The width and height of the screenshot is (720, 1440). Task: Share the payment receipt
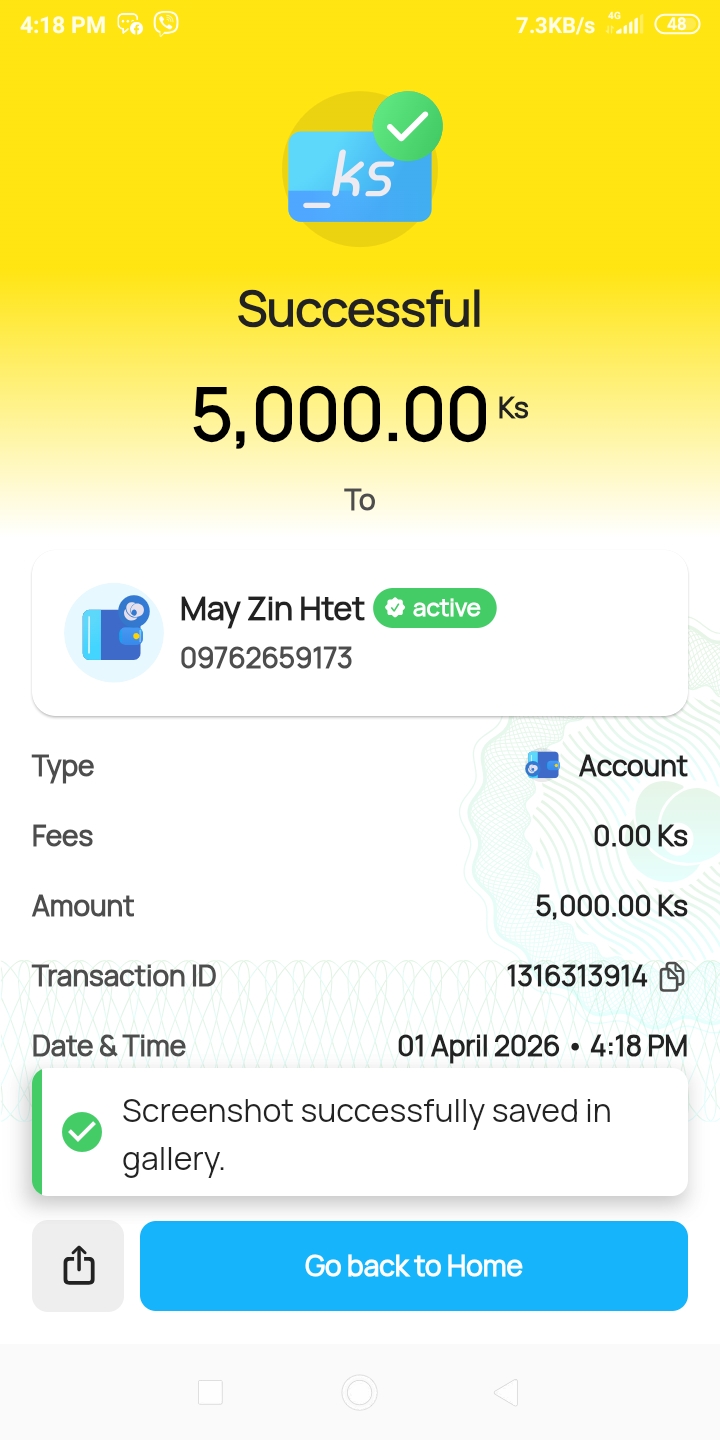pyautogui.click(x=78, y=1266)
